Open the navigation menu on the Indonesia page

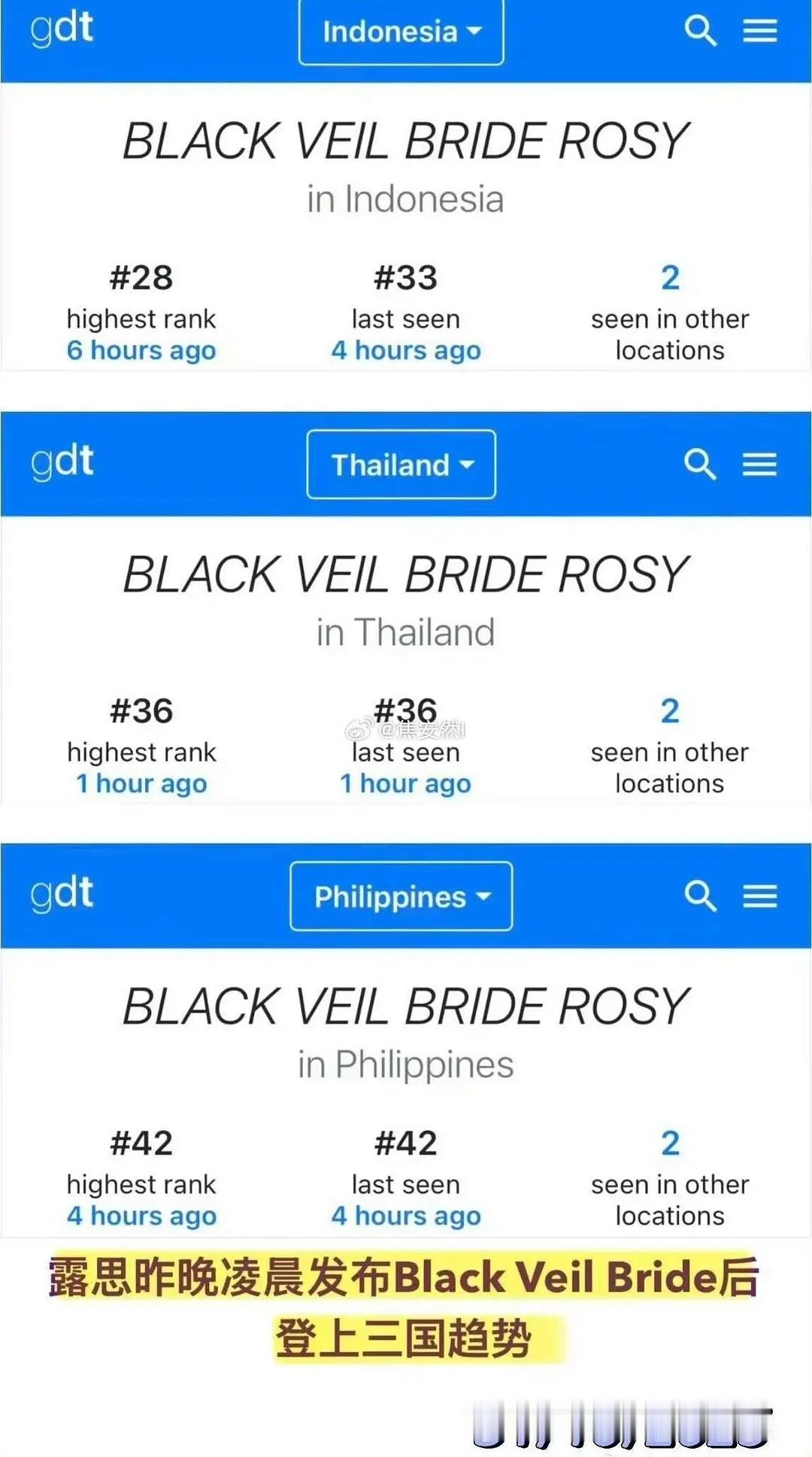click(x=760, y=32)
